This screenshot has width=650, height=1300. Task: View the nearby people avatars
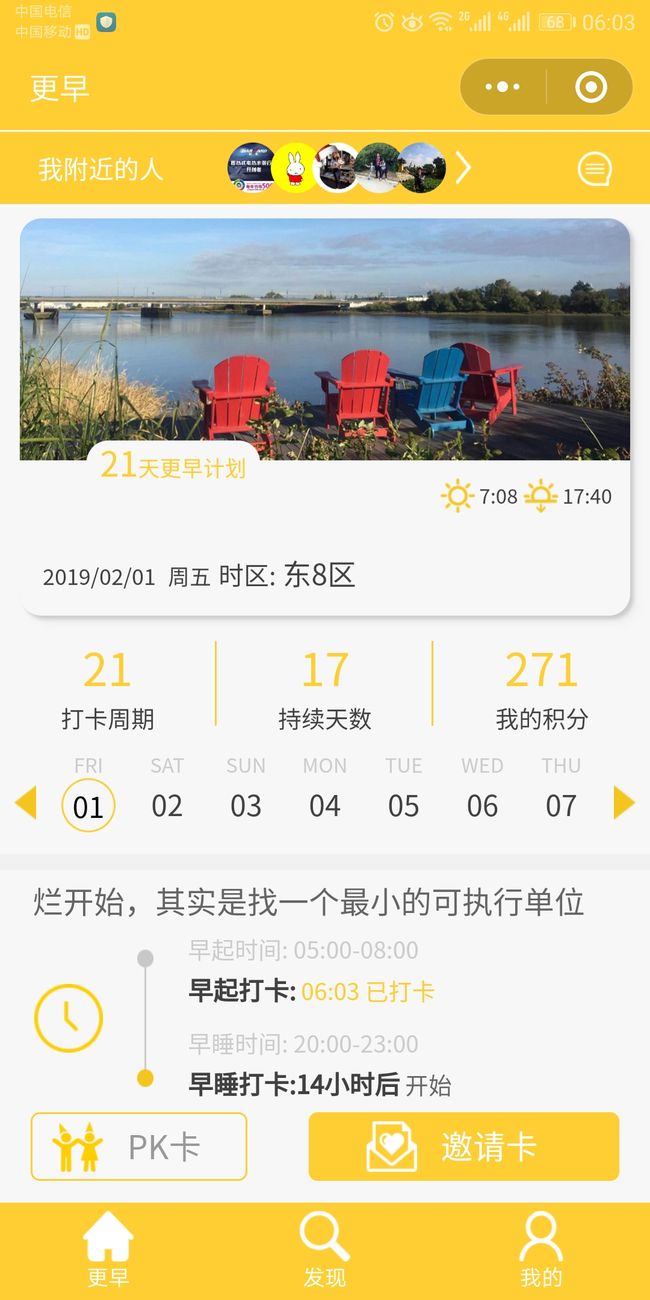click(x=337, y=168)
